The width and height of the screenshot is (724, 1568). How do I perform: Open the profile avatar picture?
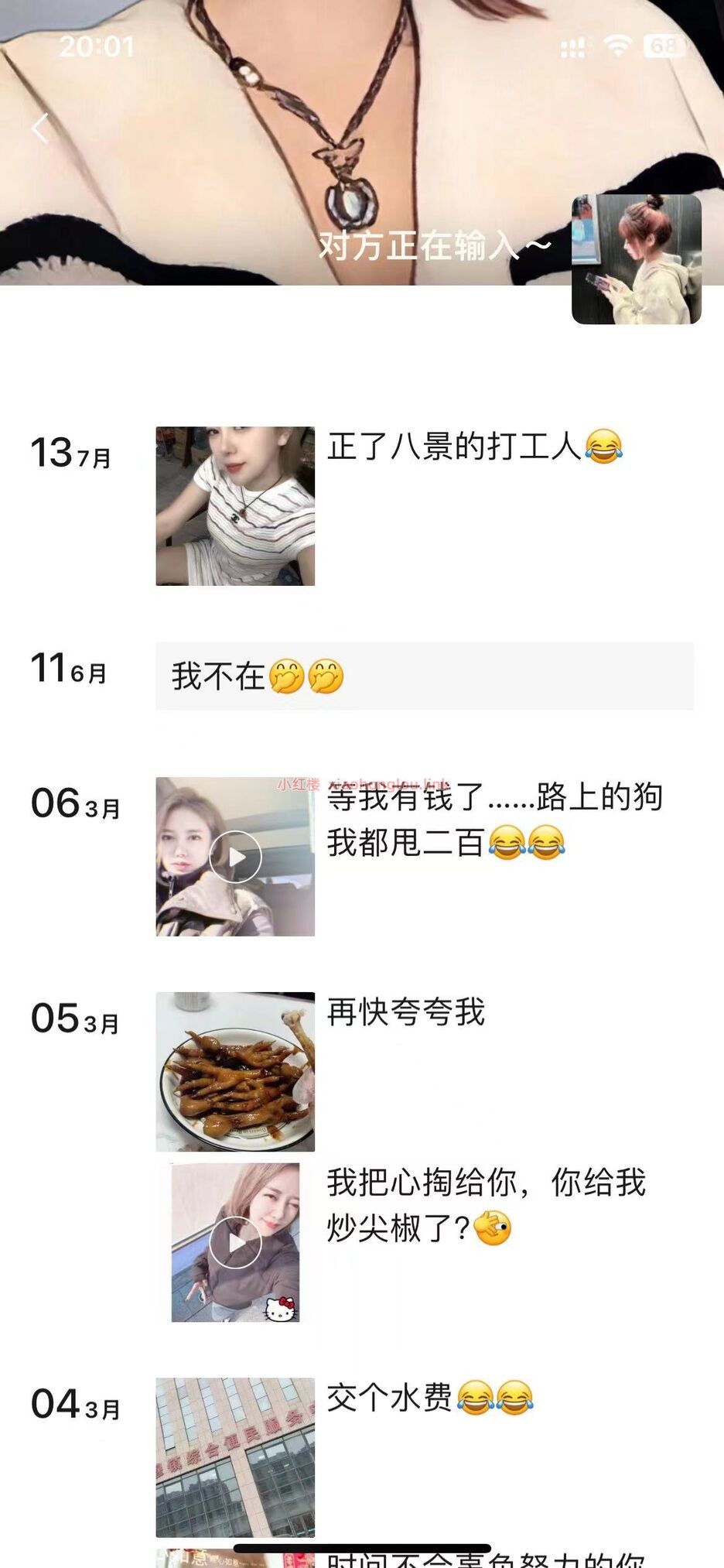(636, 259)
